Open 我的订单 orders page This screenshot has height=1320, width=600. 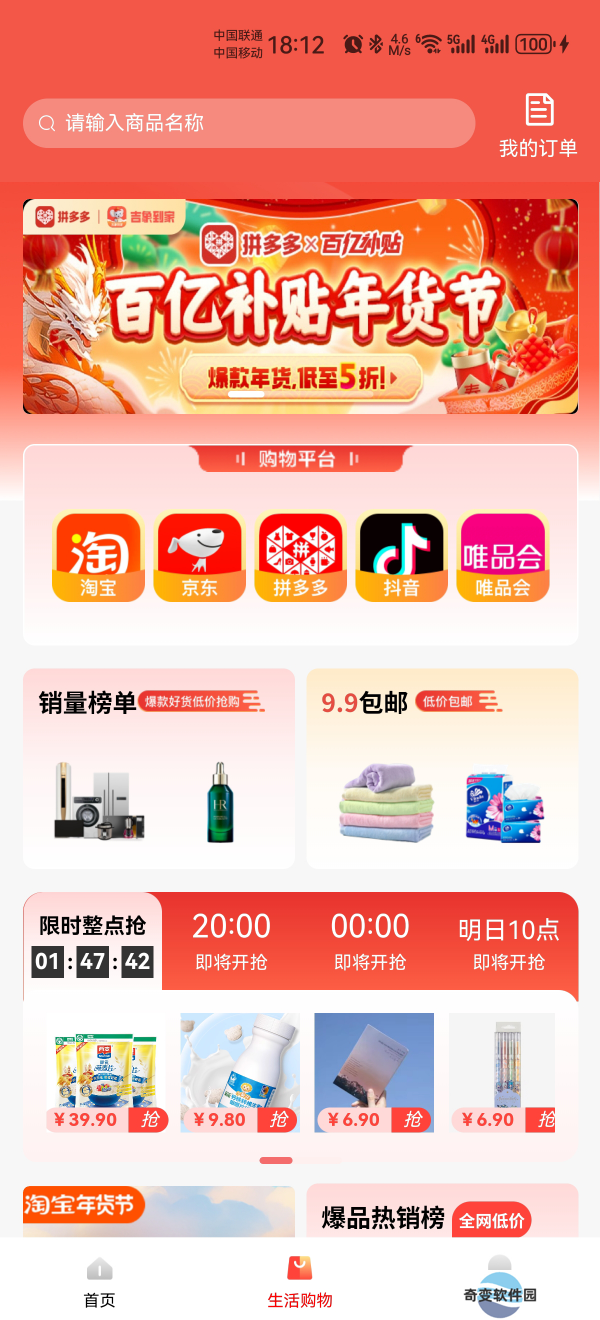click(538, 126)
